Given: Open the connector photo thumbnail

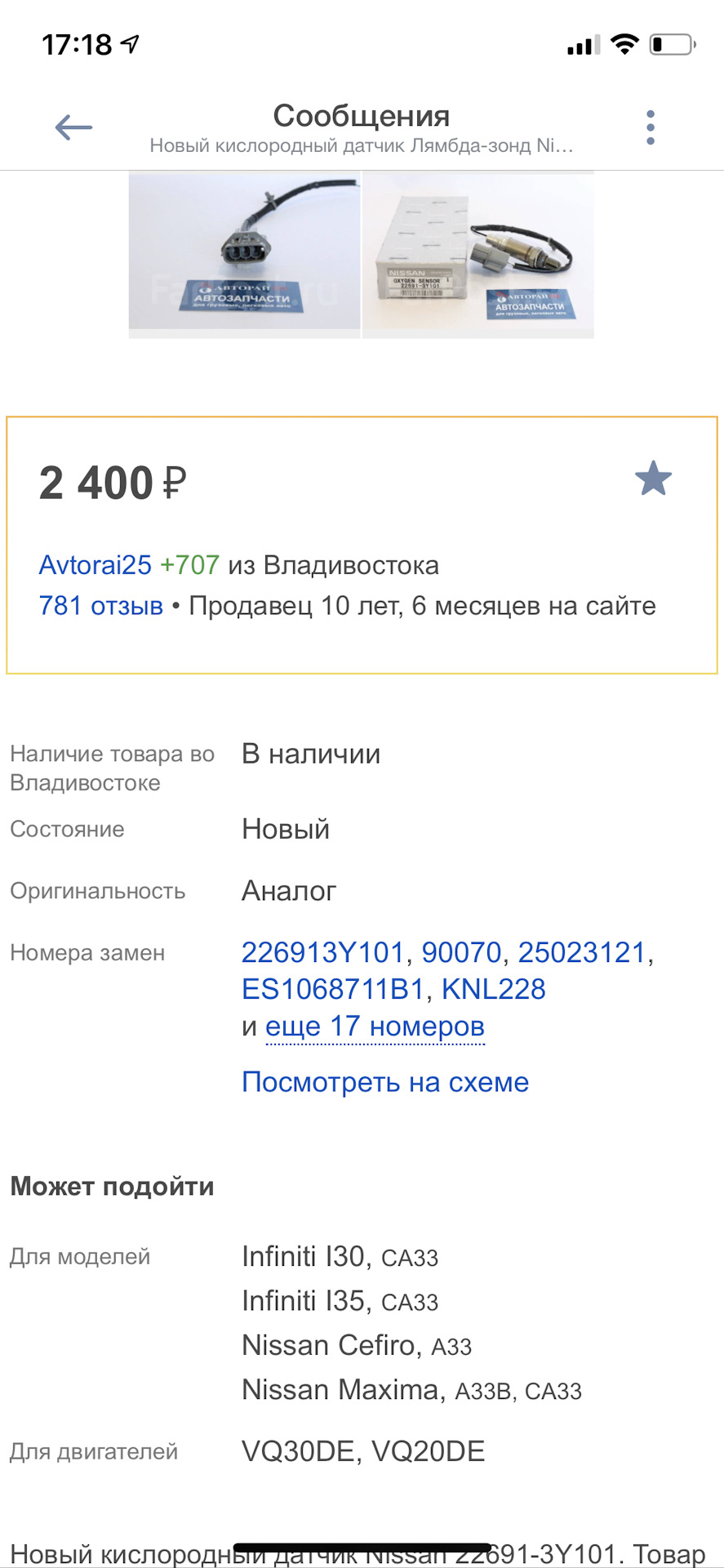Looking at the screenshot, I should 244,253.
